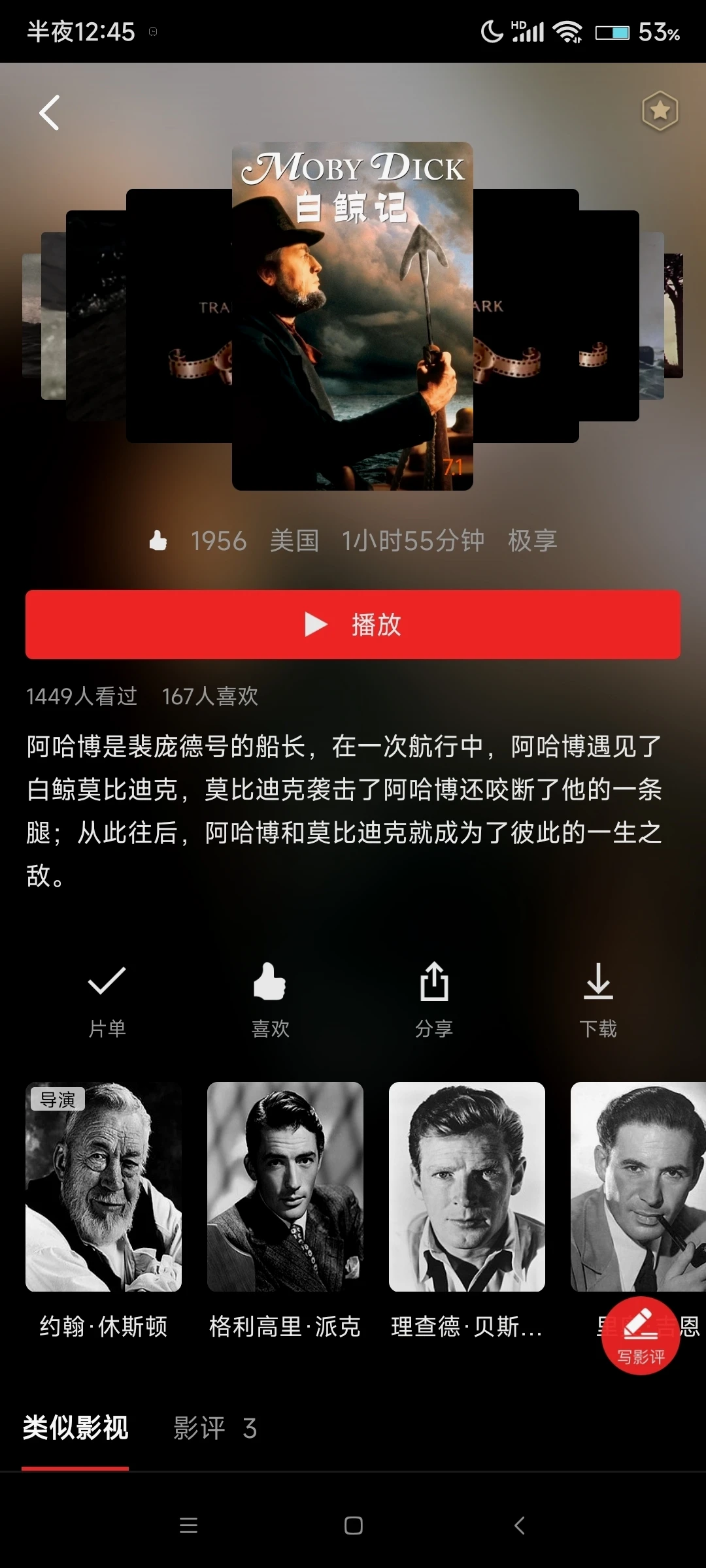The height and width of the screenshot is (1568, 706).
Task: Write a review with the 写影评 button
Action: tap(640, 1335)
